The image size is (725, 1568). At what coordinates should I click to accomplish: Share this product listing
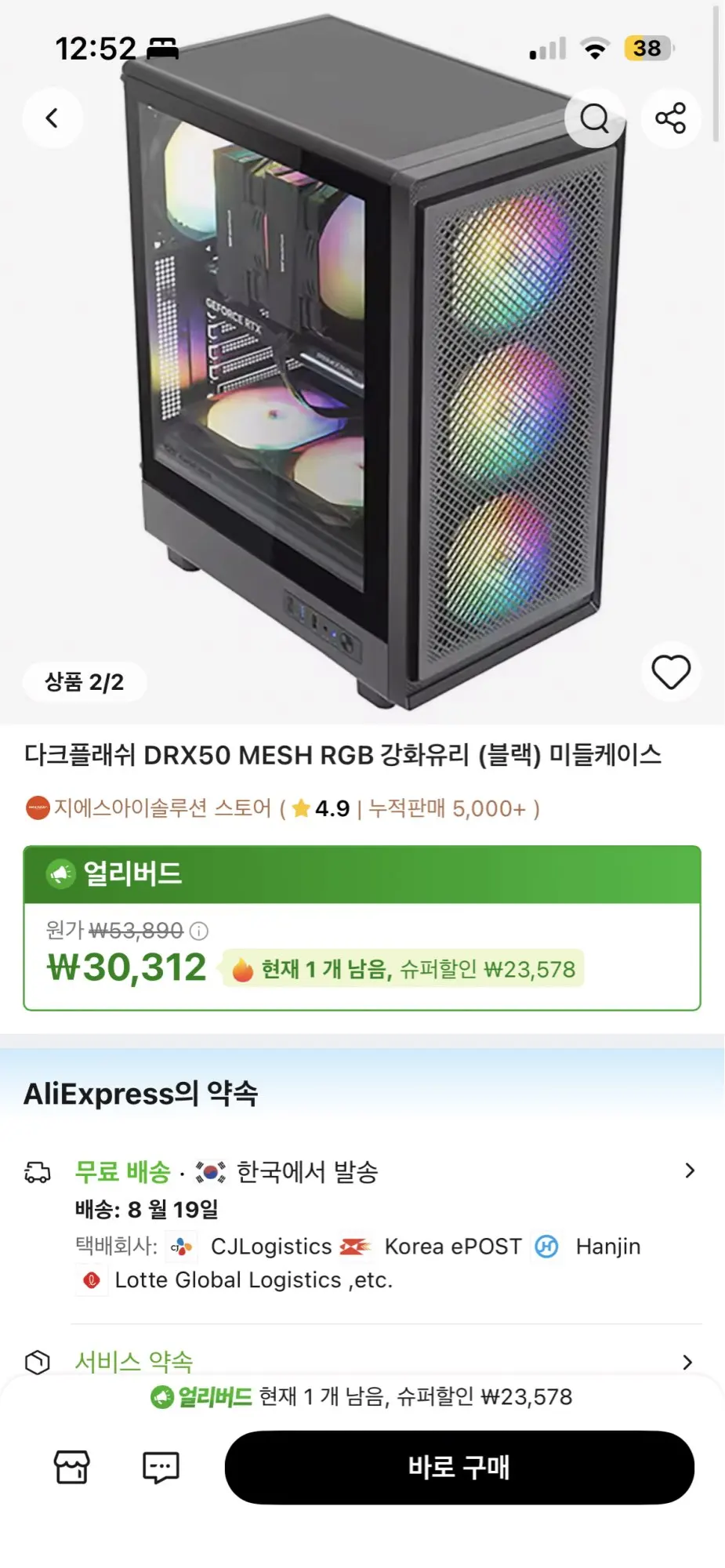click(x=670, y=118)
